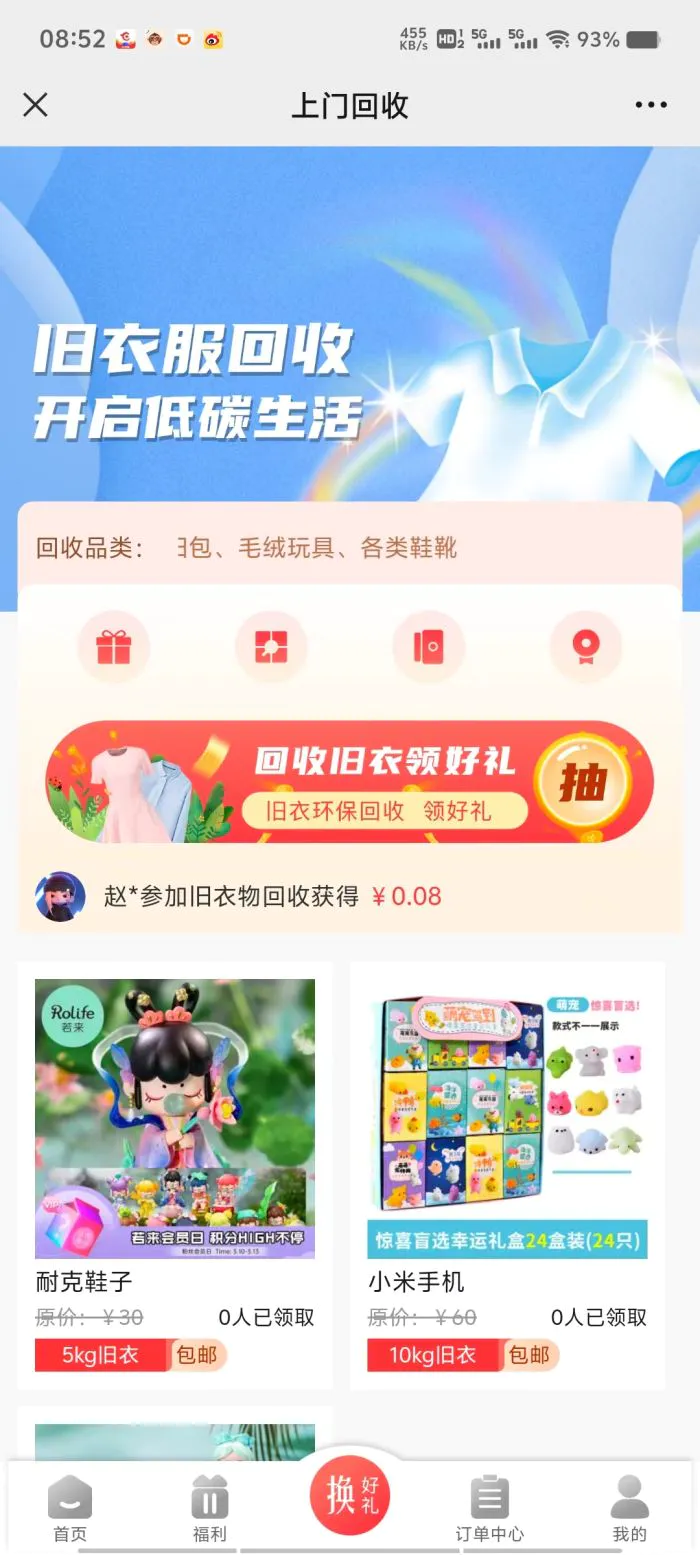Tap the puzzle piece icon
The width and height of the screenshot is (700, 1555).
click(x=271, y=647)
